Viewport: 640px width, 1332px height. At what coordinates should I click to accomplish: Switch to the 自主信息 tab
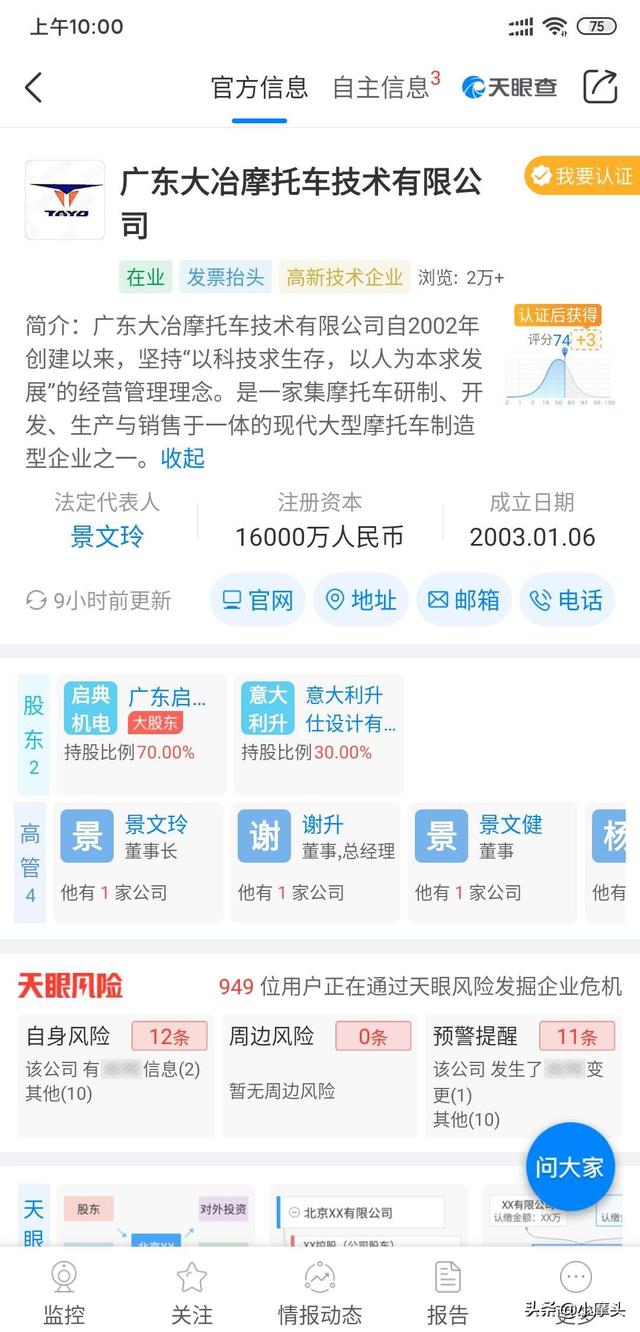tap(386, 87)
